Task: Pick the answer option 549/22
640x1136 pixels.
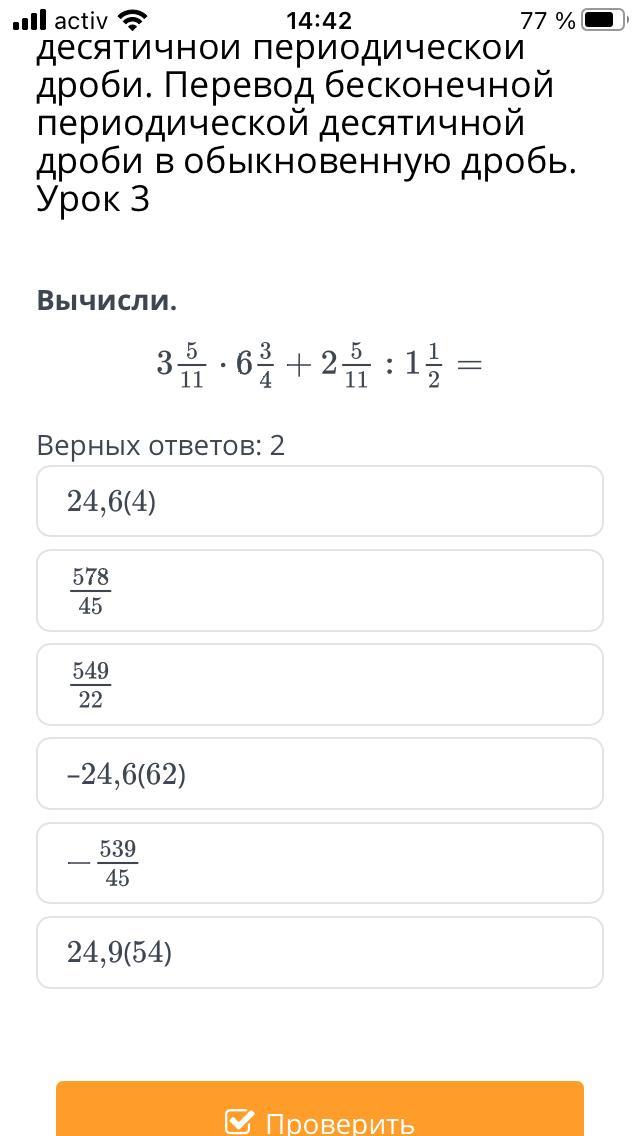Action: [x=320, y=684]
